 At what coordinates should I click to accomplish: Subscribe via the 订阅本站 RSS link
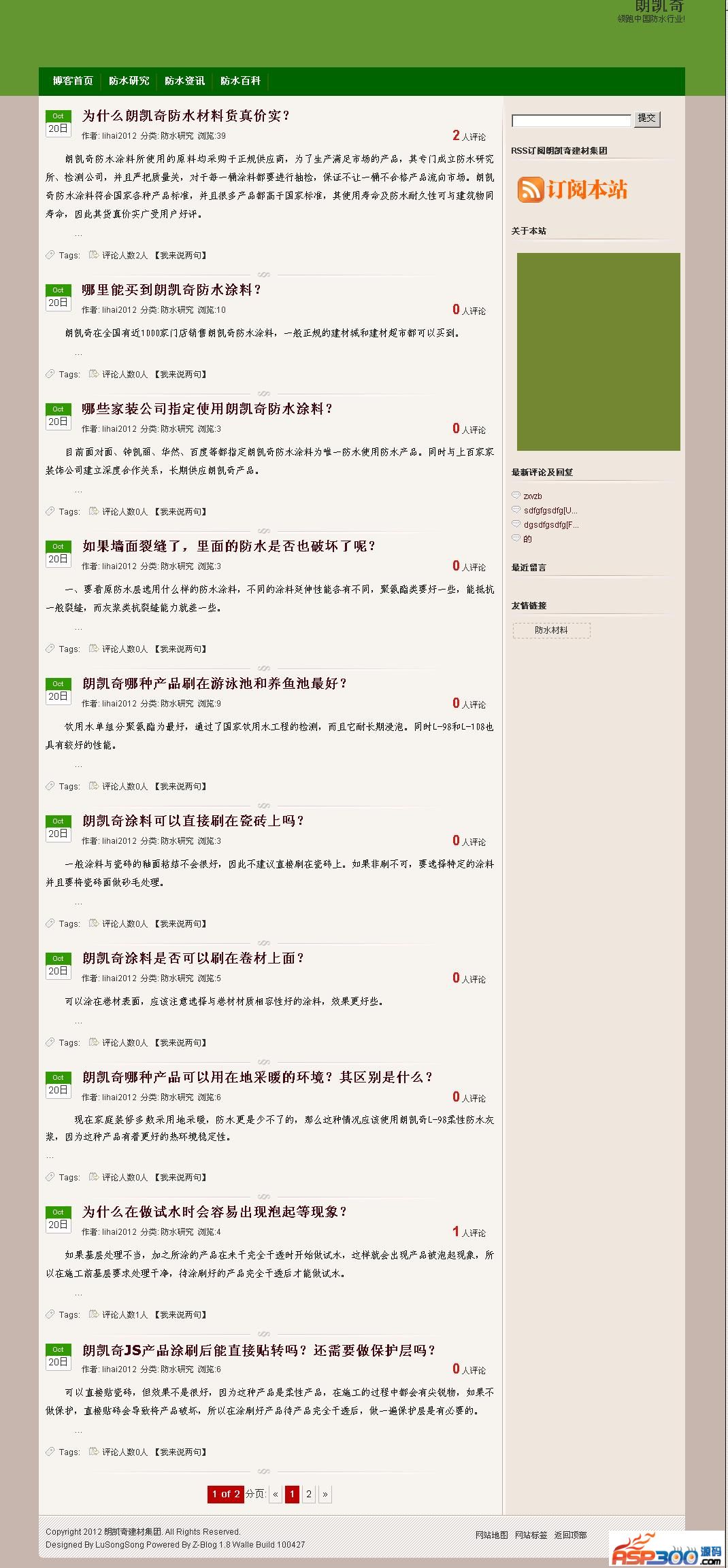click(x=572, y=190)
